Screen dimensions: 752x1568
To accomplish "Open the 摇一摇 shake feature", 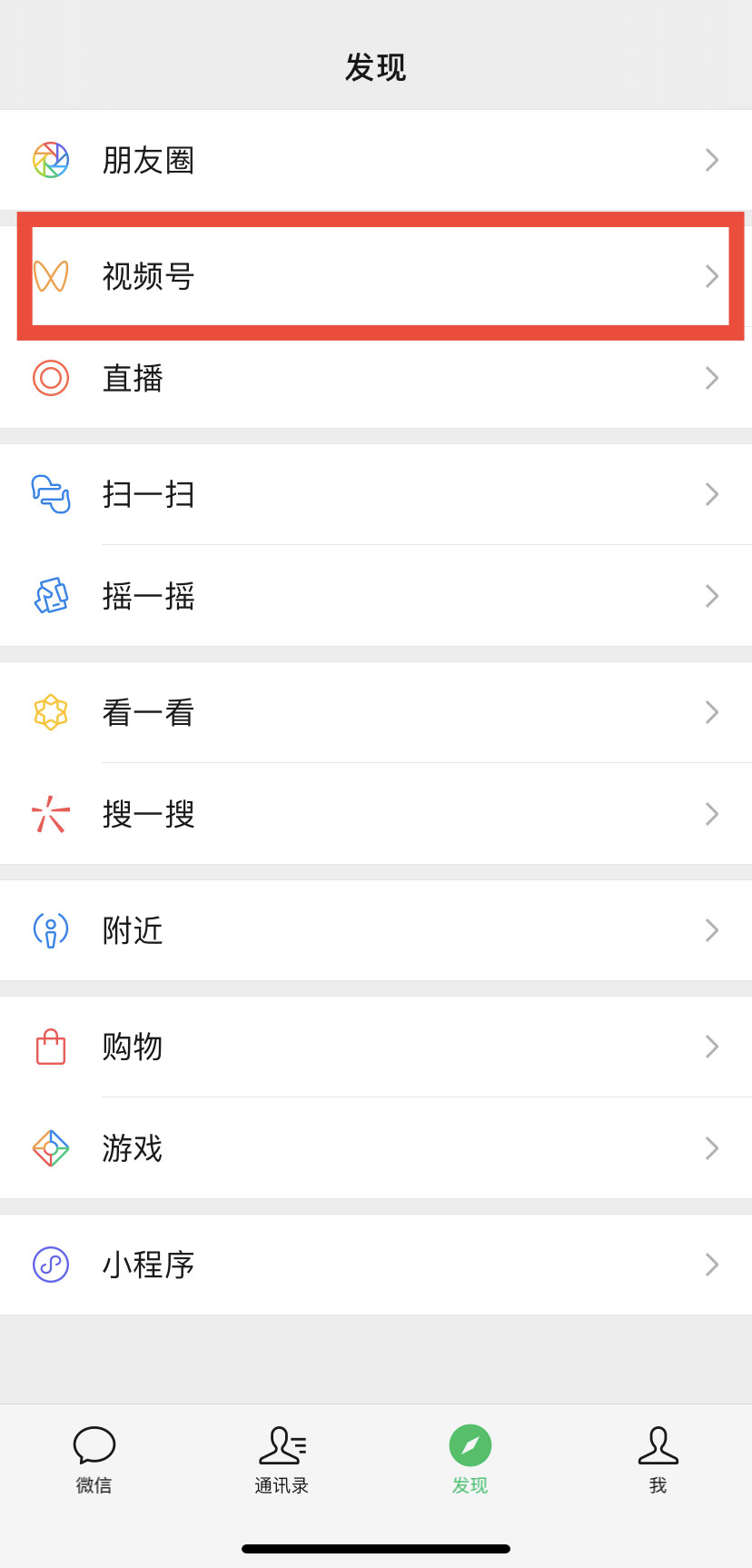I will tap(376, 596).
